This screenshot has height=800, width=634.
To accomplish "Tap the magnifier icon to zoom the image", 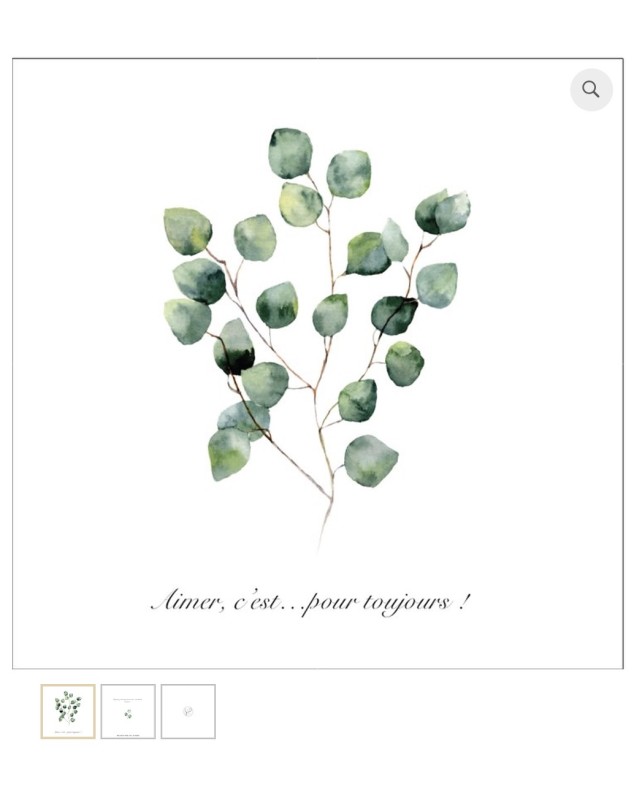I will point(591,90).
